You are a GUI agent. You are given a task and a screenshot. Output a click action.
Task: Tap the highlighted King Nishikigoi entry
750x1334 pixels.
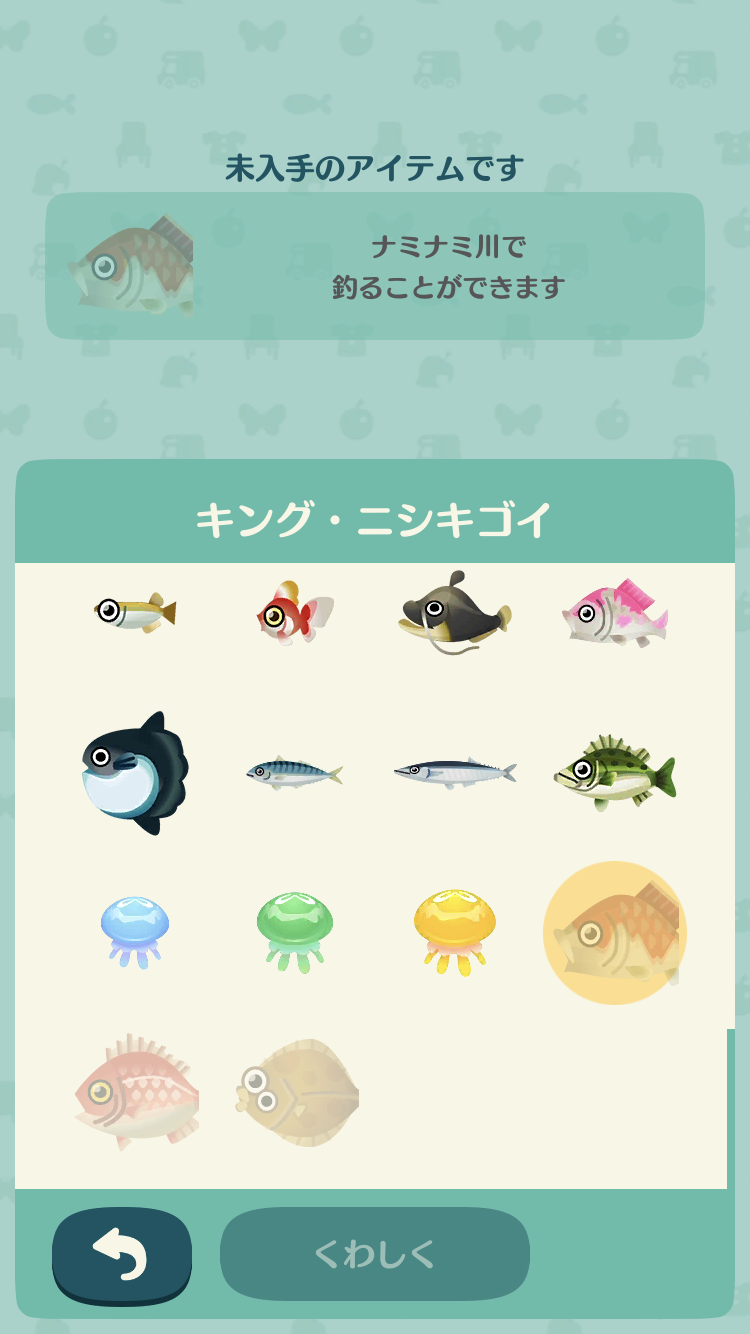pos(616,933)
